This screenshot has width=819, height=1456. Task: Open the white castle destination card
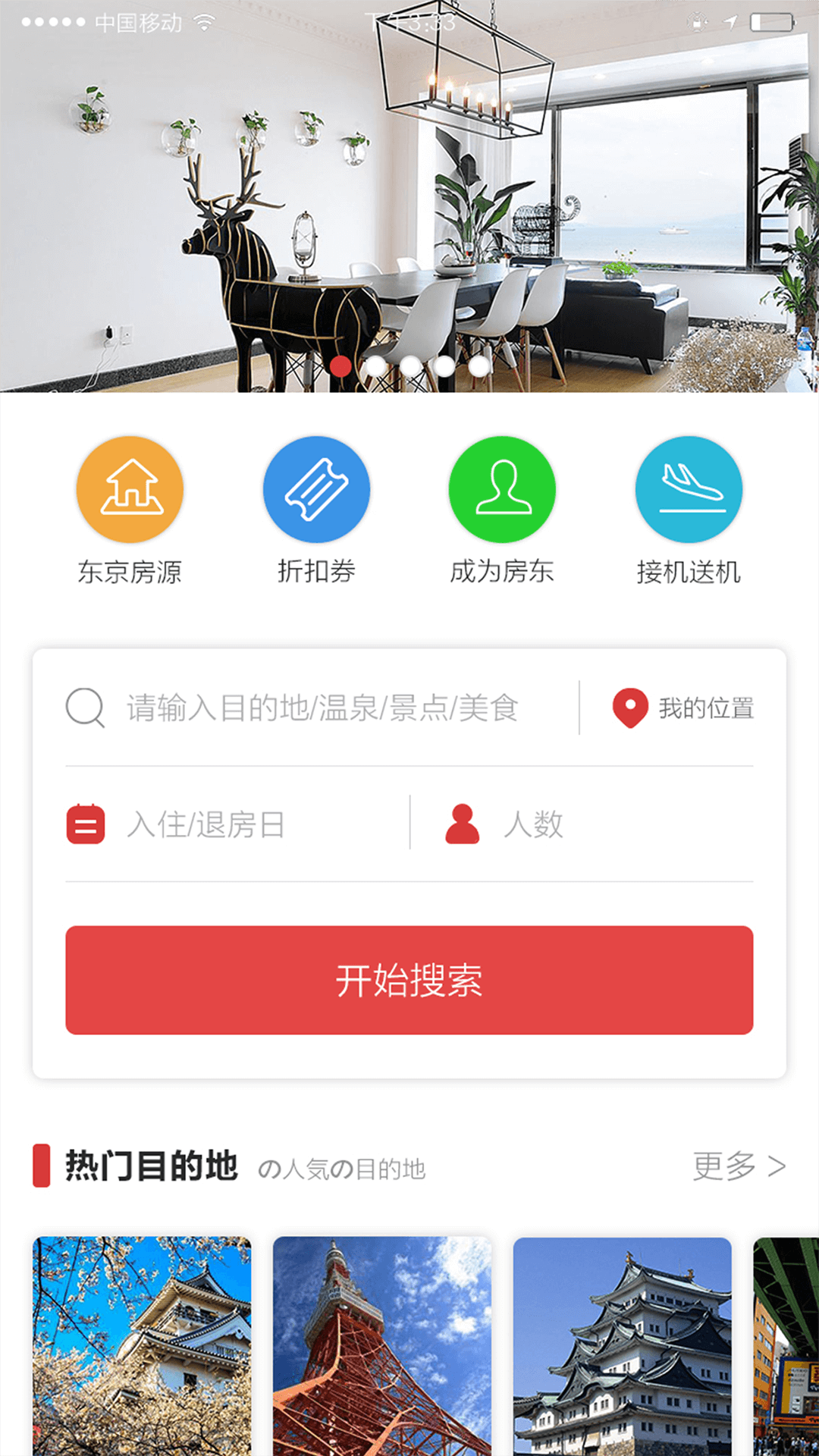point(623,1346)
